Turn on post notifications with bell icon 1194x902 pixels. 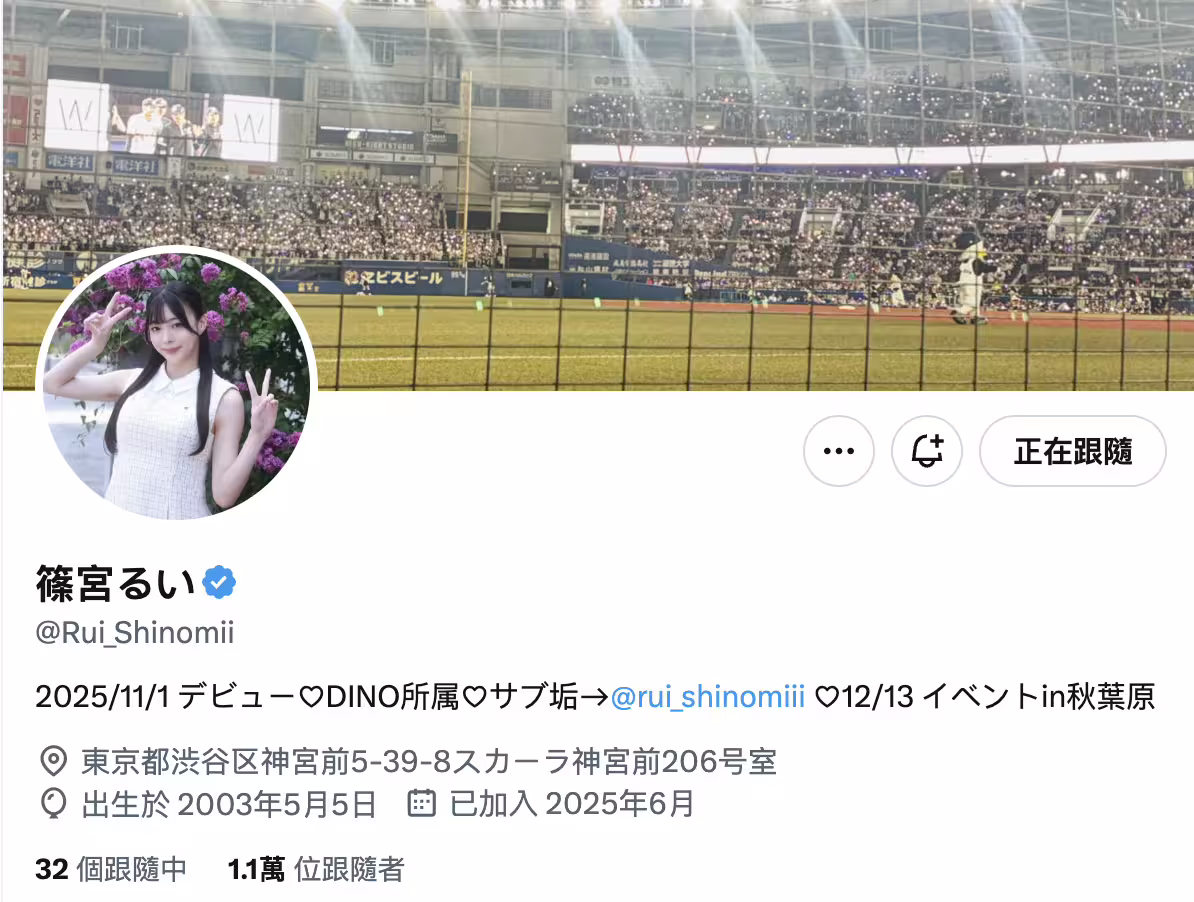pyautogui.click(x=927, y=451)
